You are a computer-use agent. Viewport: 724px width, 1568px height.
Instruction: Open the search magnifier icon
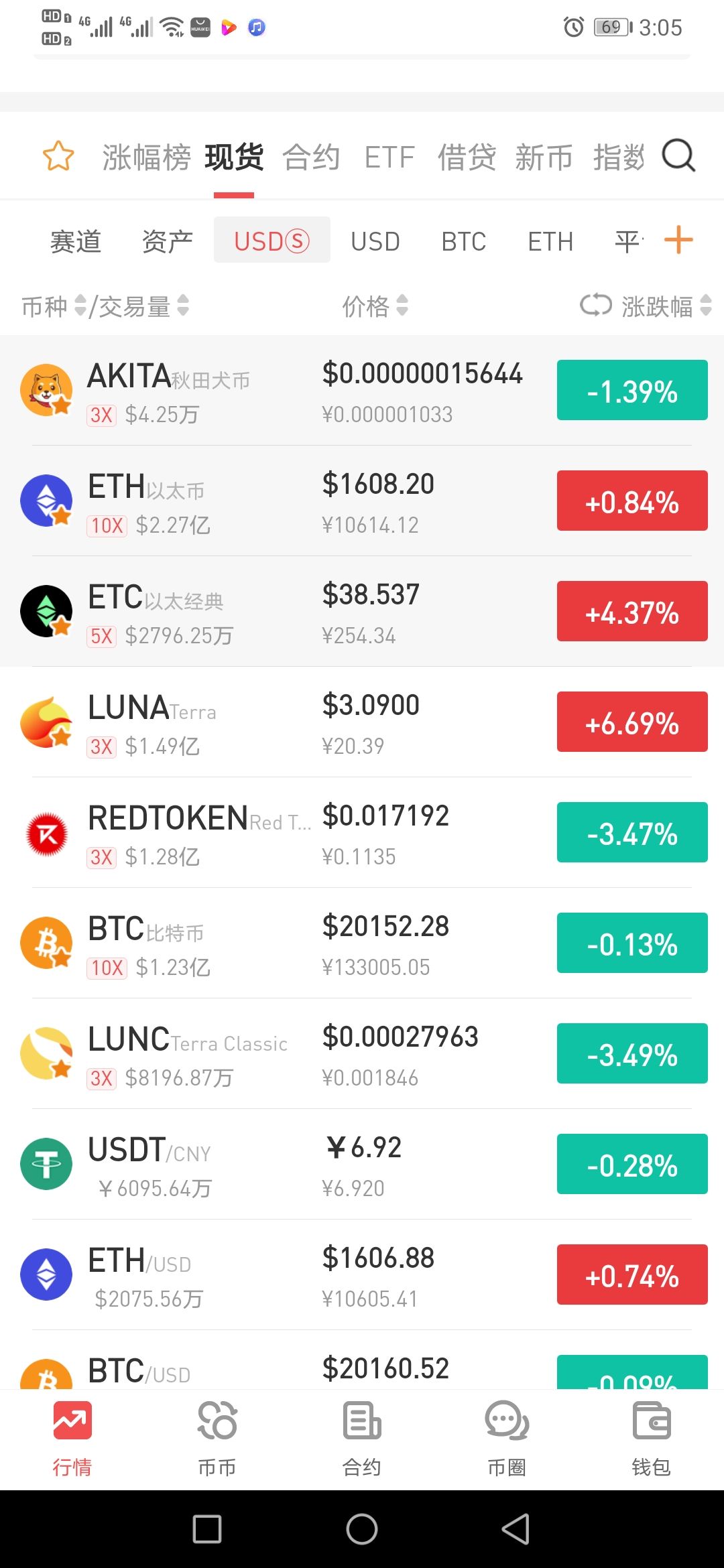[678, 156]
